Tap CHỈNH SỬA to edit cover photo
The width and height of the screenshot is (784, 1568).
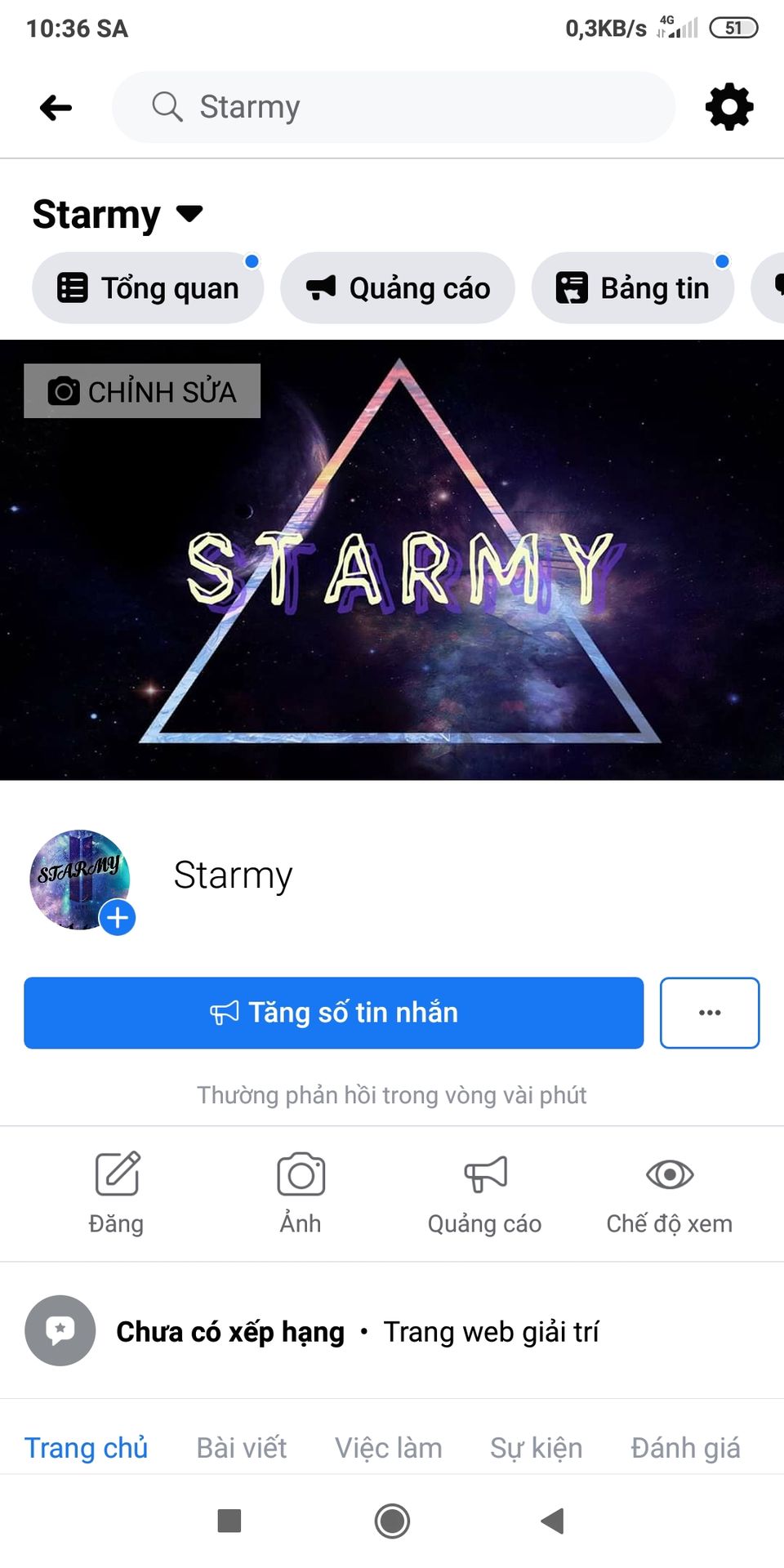coord(142,391)
